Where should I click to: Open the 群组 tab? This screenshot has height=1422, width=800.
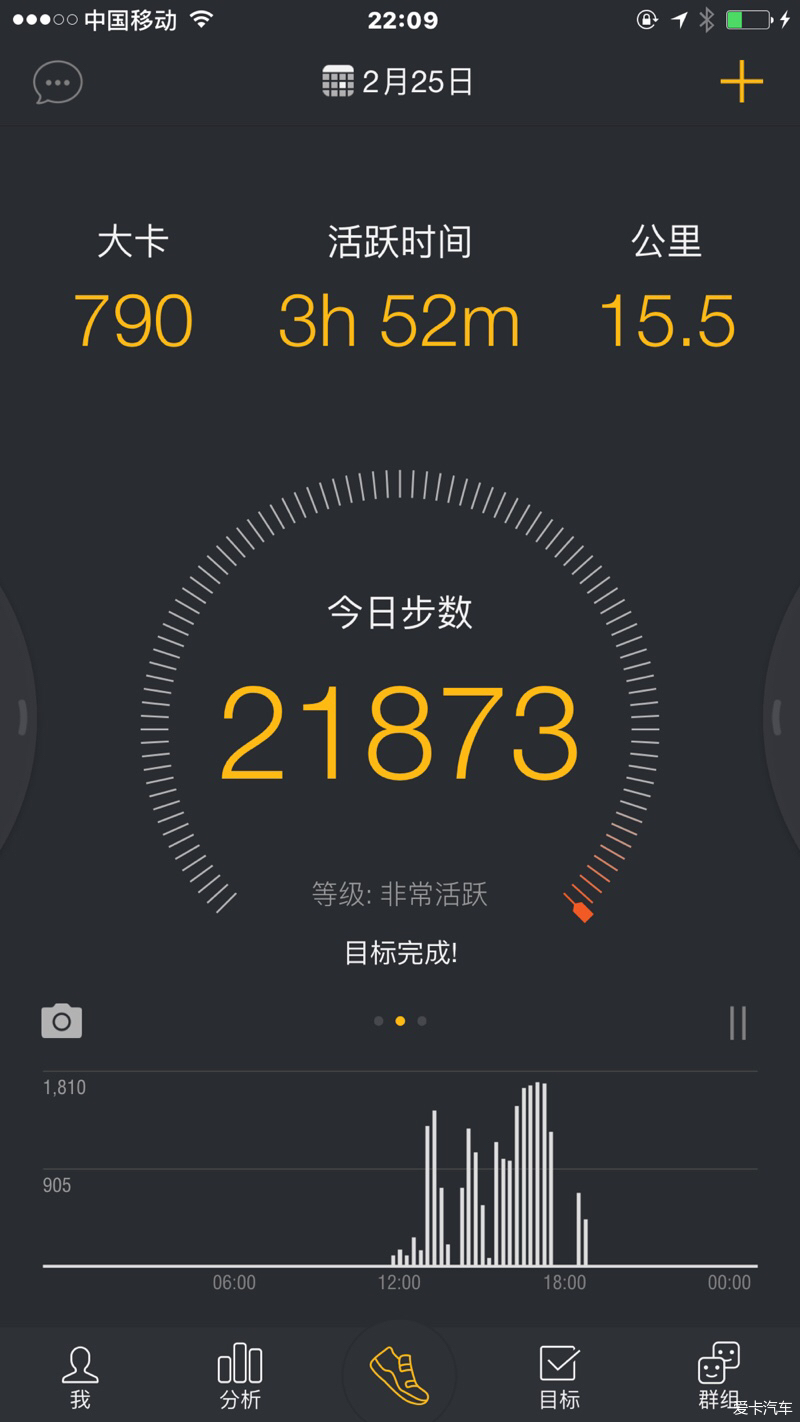coord(719,1376)
